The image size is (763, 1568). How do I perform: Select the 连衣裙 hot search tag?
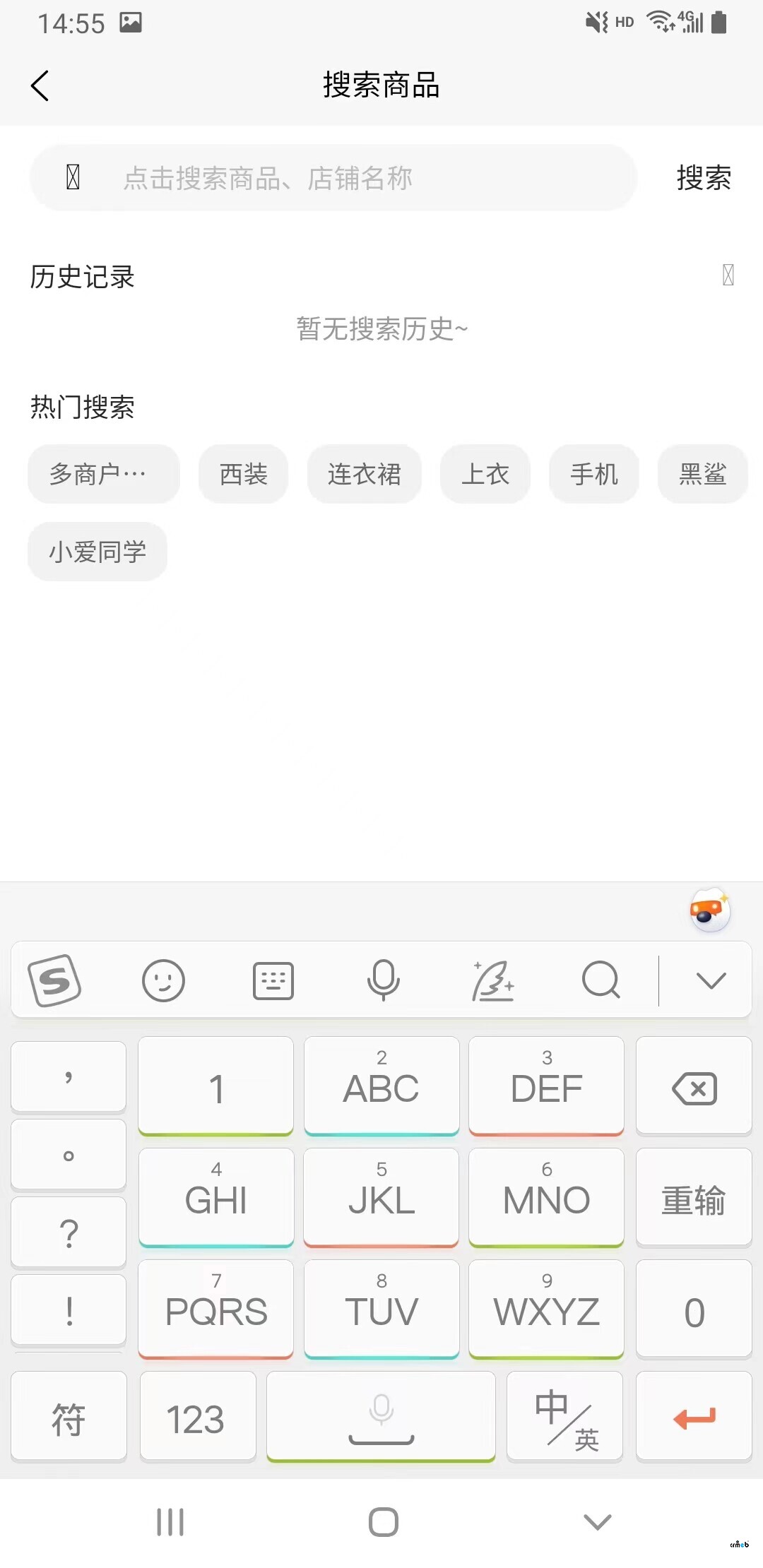pos(365,475)
